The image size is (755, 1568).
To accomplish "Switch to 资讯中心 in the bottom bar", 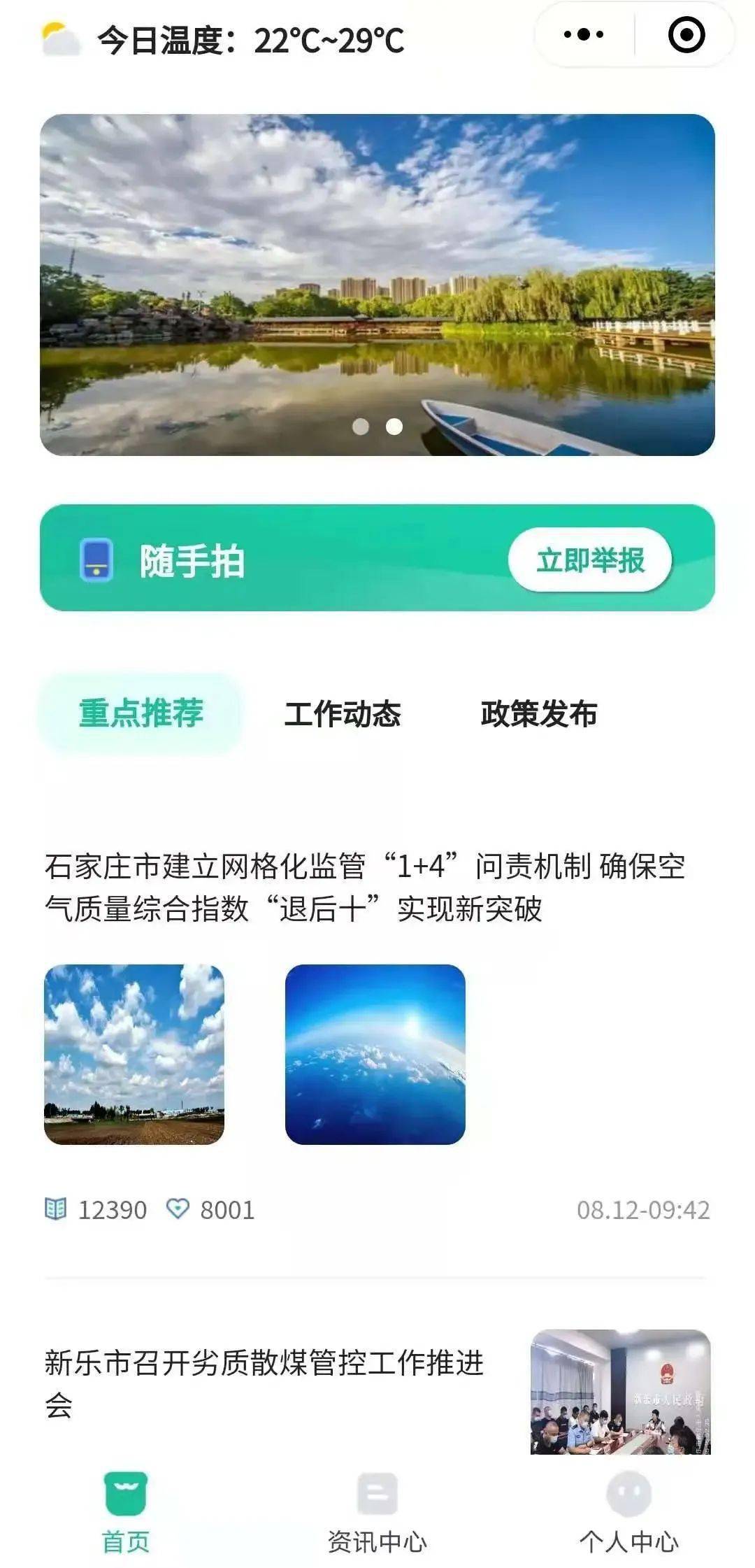I will click(x=377, y=1511).
